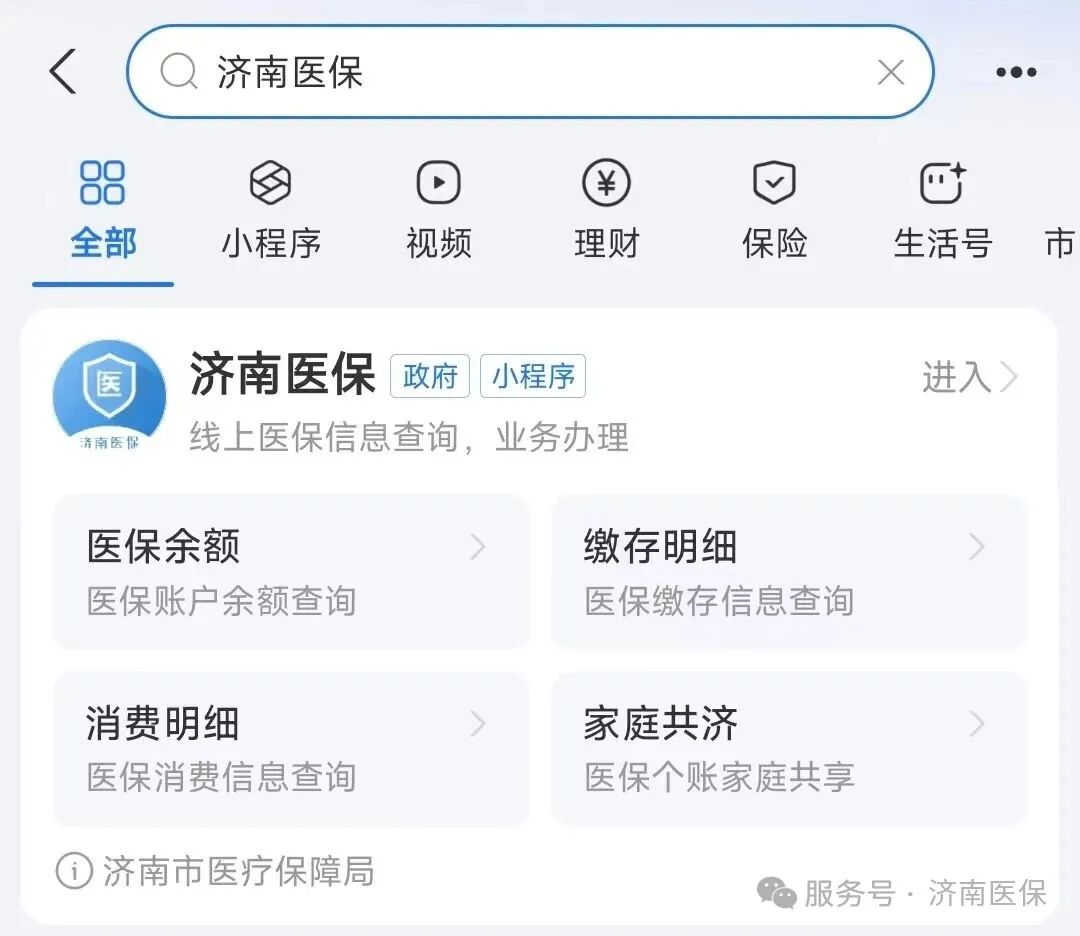Open the three-dot overflow menu
1080x936 pixels.
(1016, 72)
